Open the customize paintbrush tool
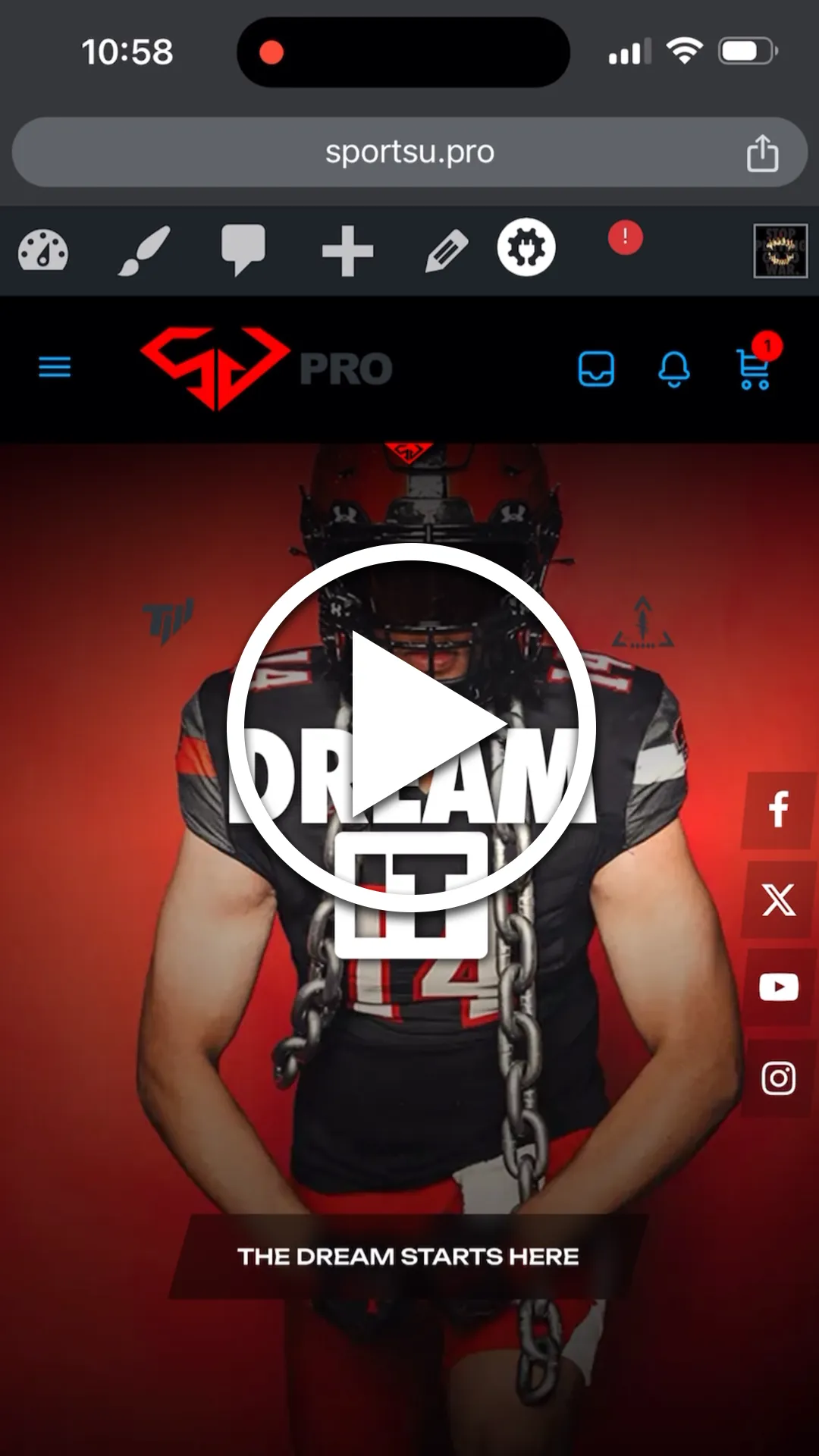This screenshot has width=819, height=1456. coord(144,250)
